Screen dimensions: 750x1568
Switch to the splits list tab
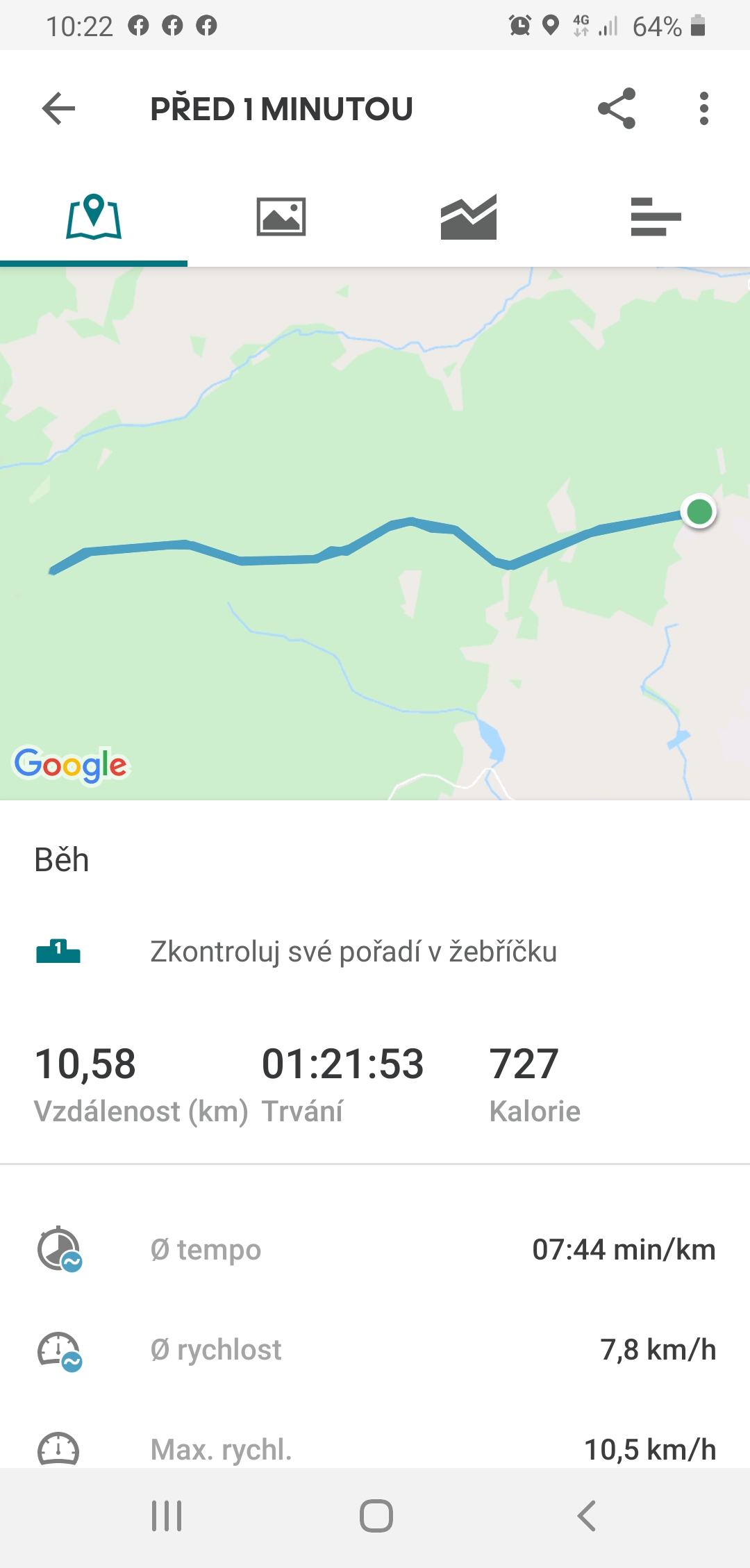pos(656,217)
